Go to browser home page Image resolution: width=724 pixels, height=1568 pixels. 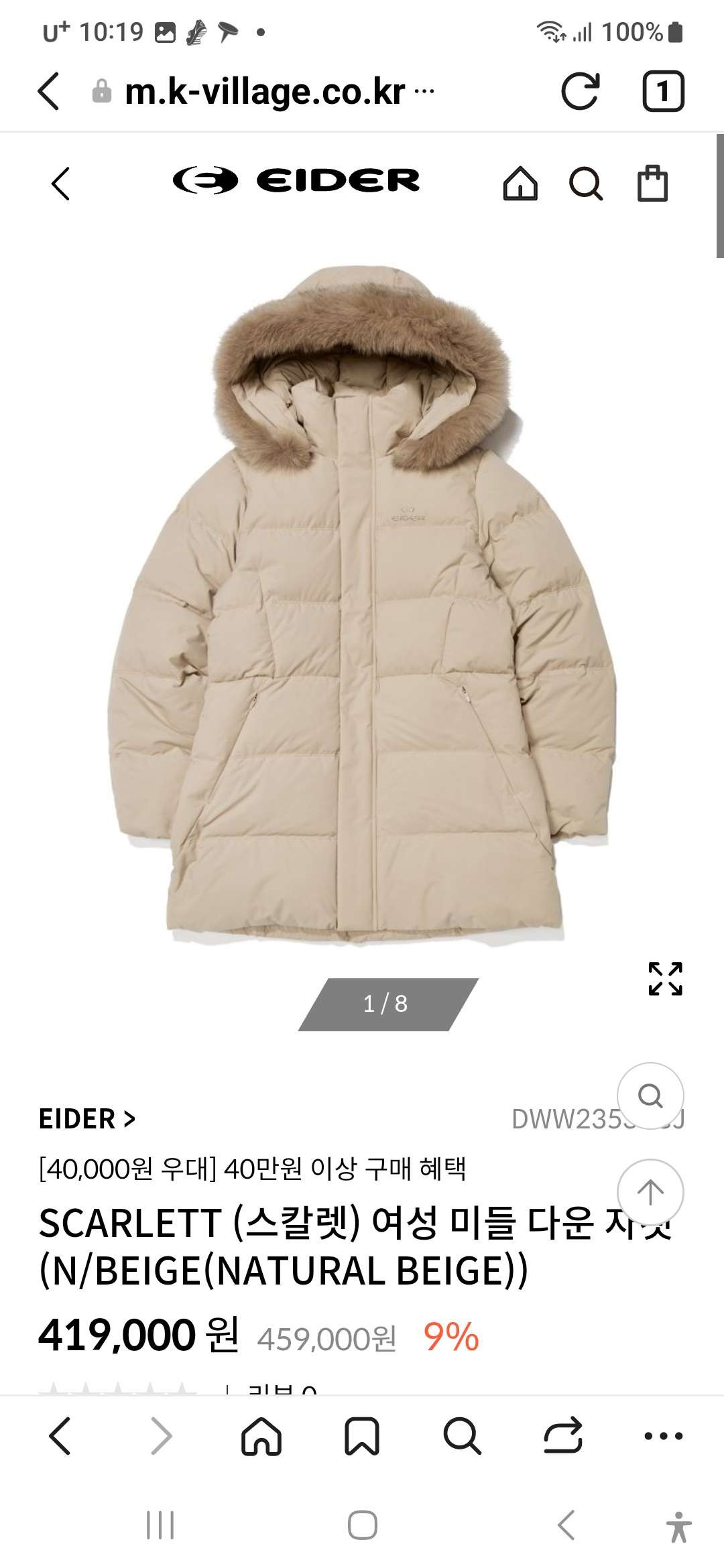(261, 1437)
